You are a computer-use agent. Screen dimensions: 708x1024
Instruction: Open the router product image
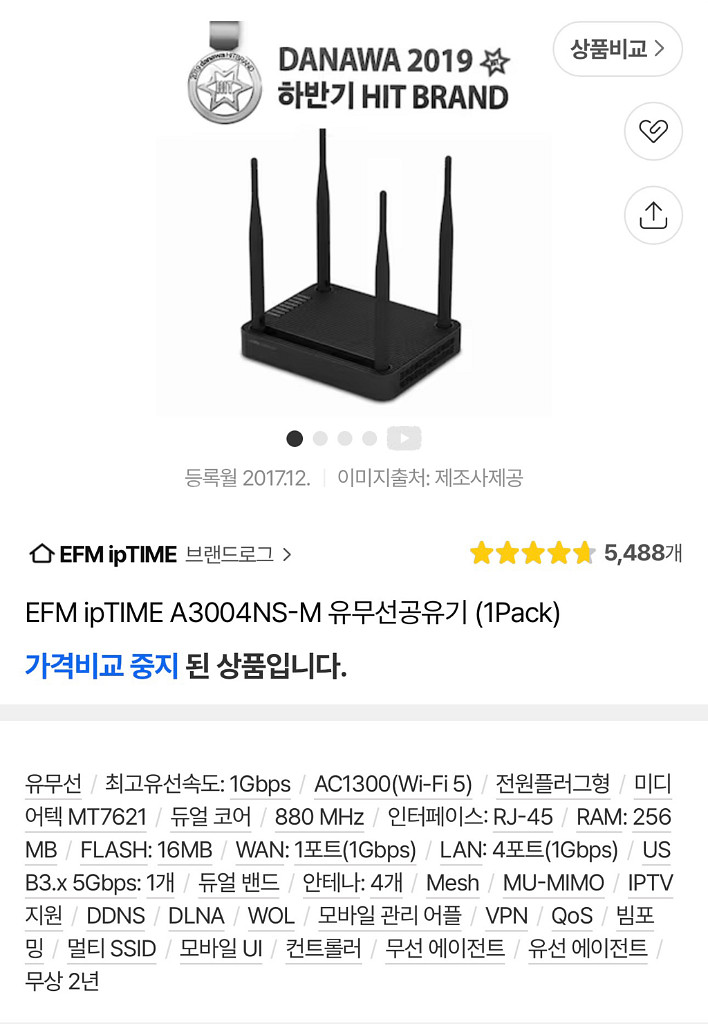click(x=353, y=270)
